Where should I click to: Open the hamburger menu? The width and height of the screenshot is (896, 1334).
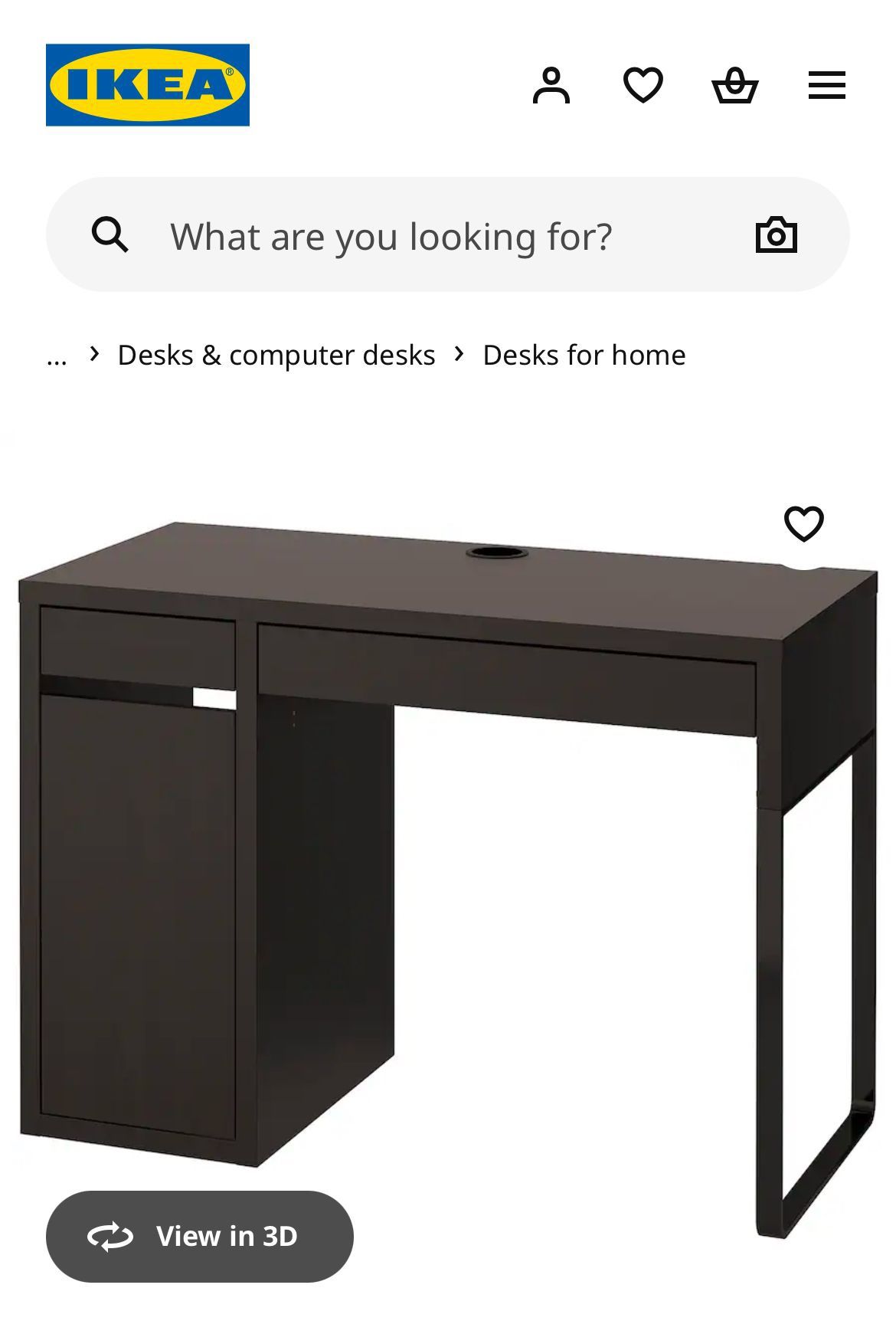827,85
